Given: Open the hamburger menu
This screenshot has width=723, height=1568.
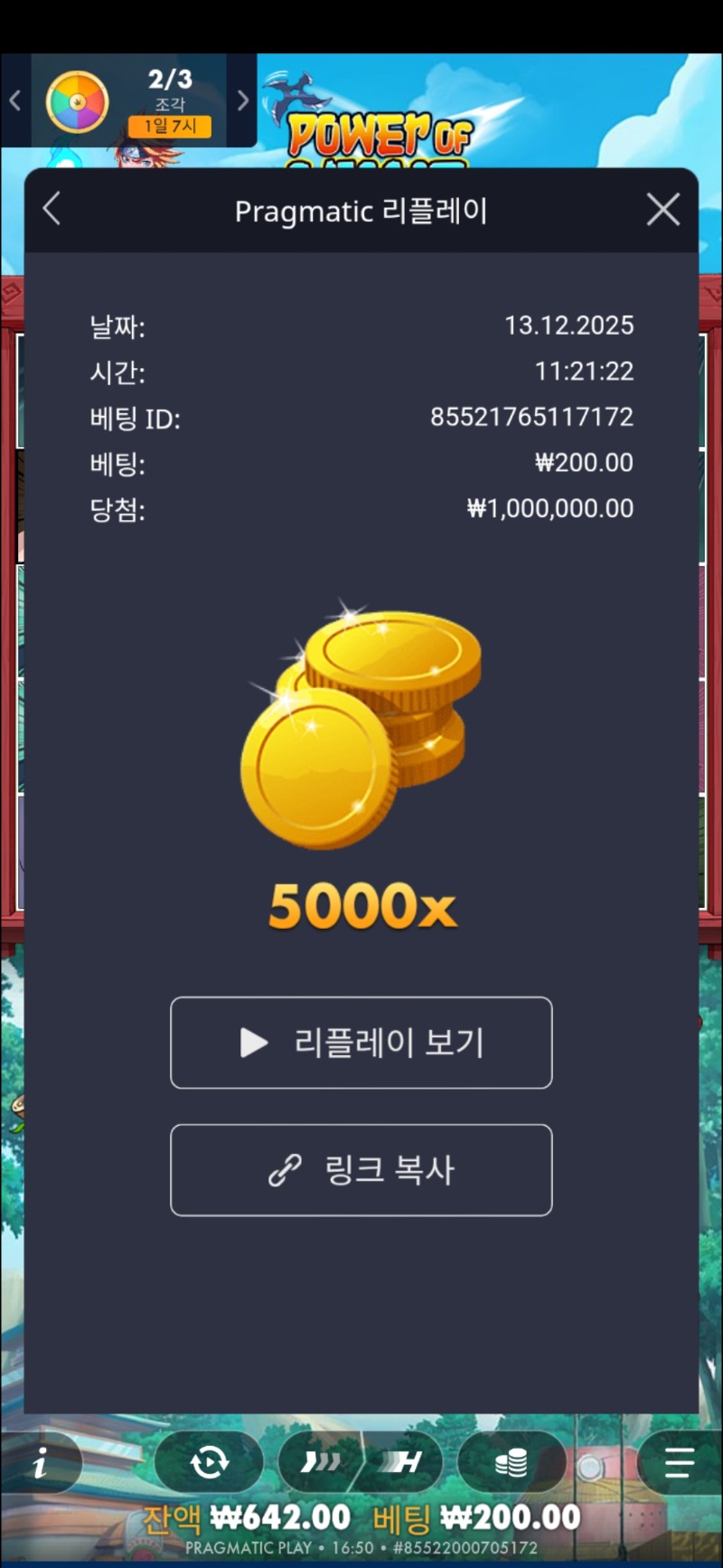Looking at the screenshot, I should click(x=678, y=1462).
